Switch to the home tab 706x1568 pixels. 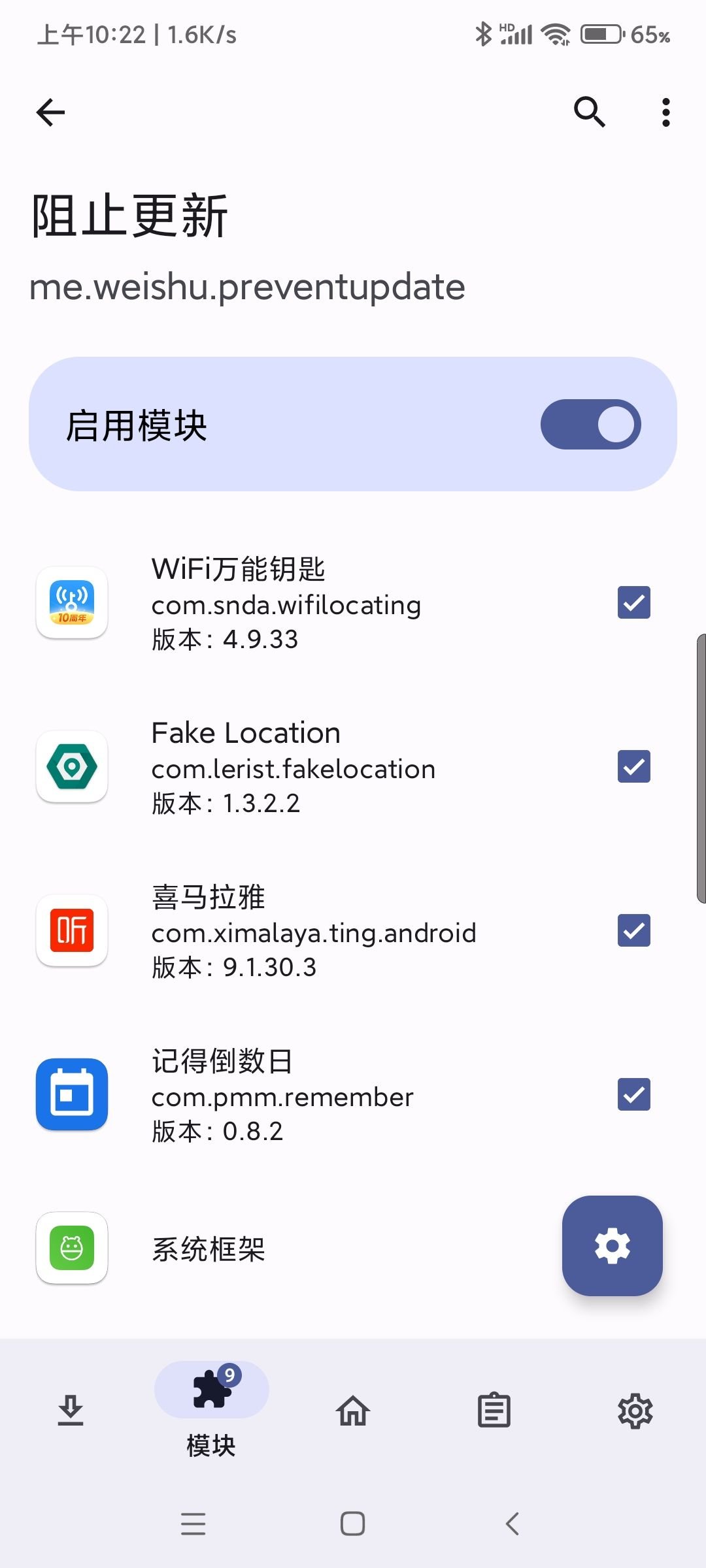353,1411
